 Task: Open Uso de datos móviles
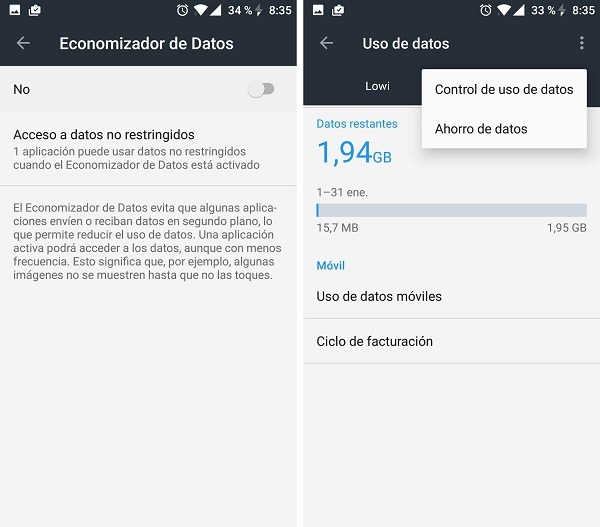coord(379,296)
